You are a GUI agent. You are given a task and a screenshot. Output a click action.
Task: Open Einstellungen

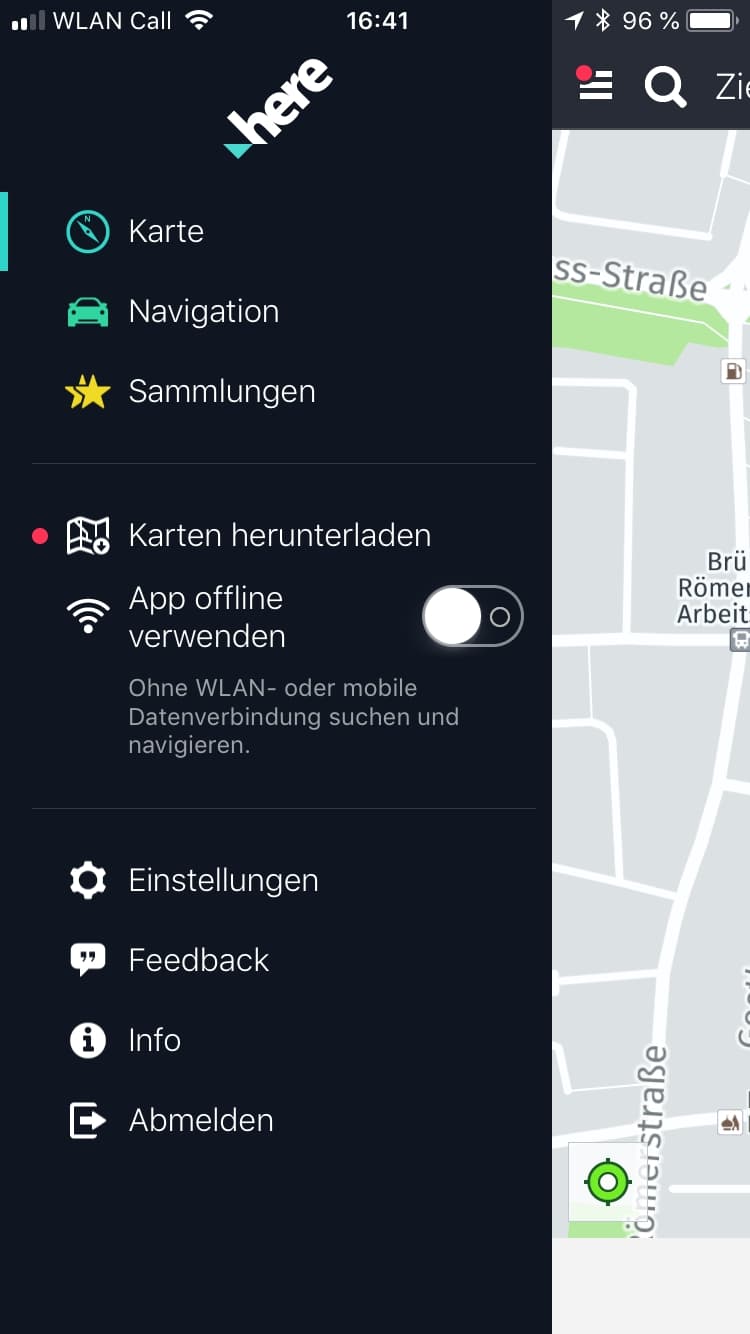tap(276, 880)
